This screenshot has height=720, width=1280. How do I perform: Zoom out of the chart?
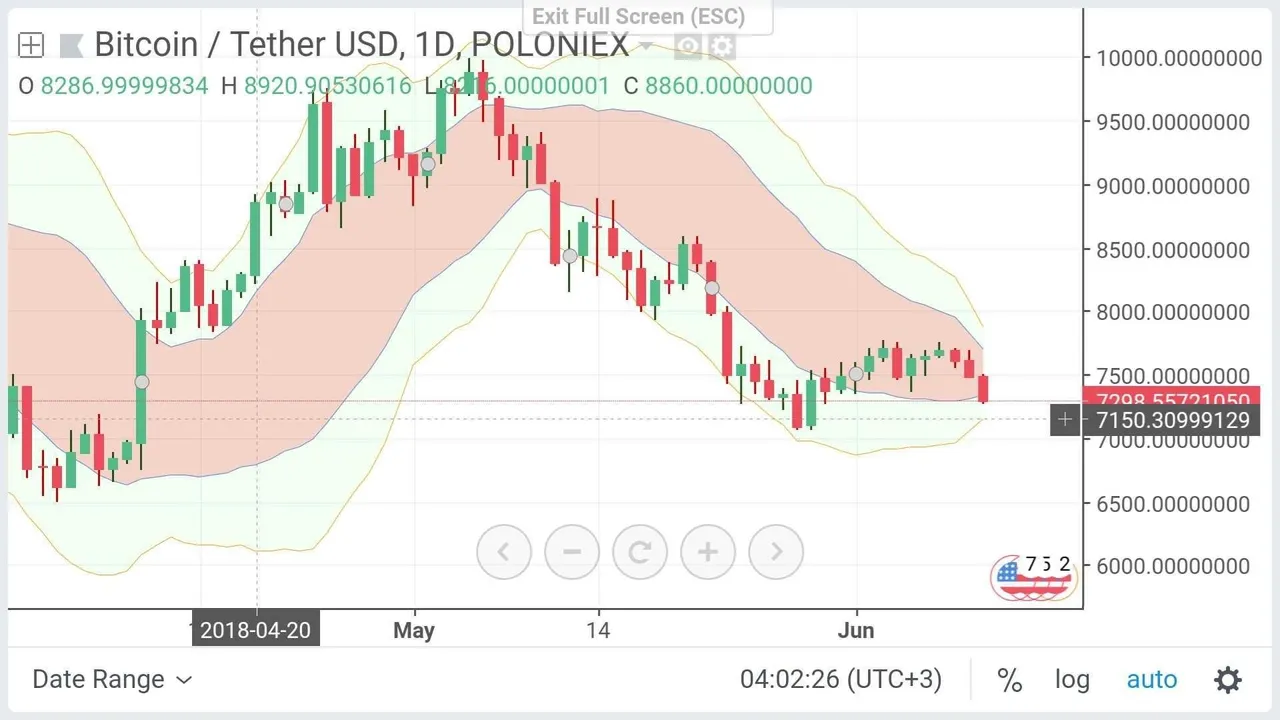pyautogui.click(x=572, y=551)
